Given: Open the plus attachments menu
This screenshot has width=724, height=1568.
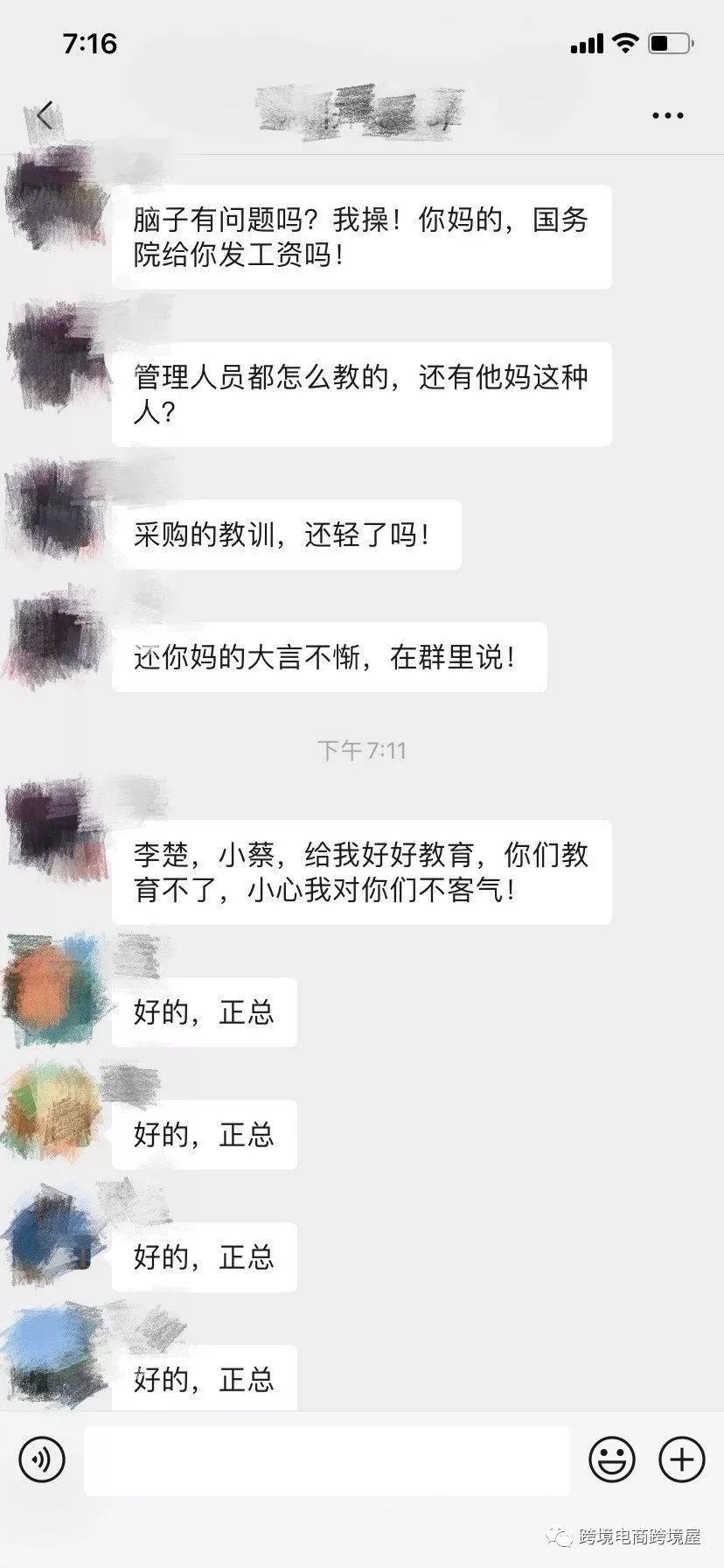Looking at the screenshot, I should click(x=681, y=1459).
